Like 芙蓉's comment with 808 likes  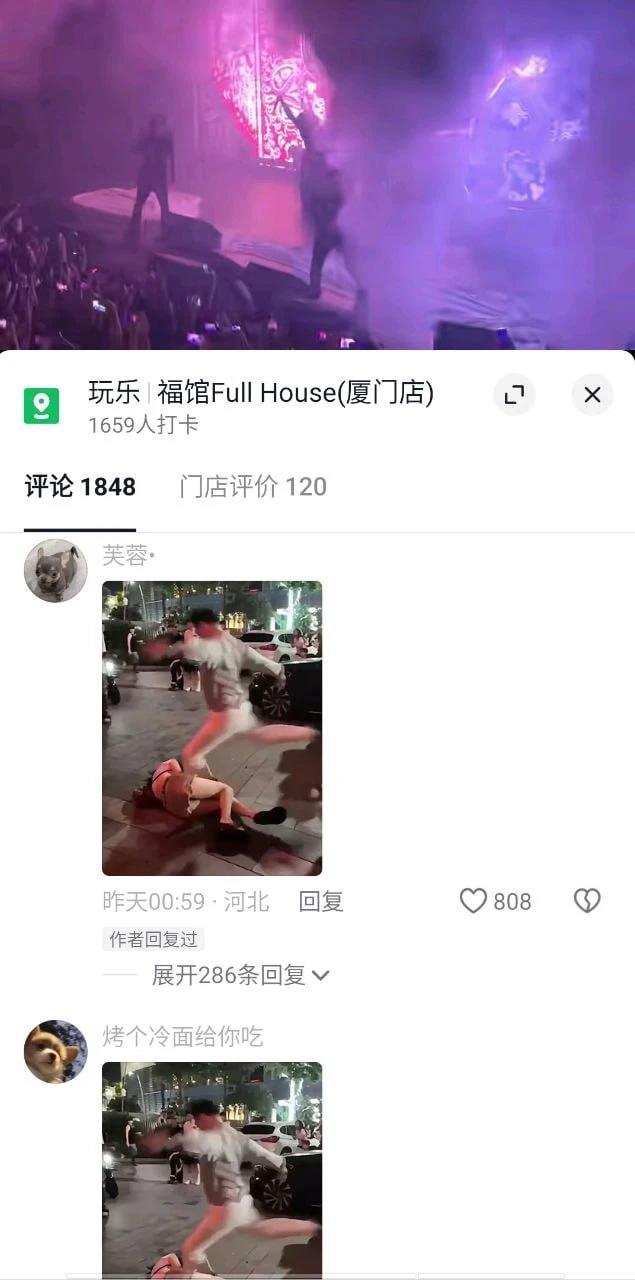474,901
